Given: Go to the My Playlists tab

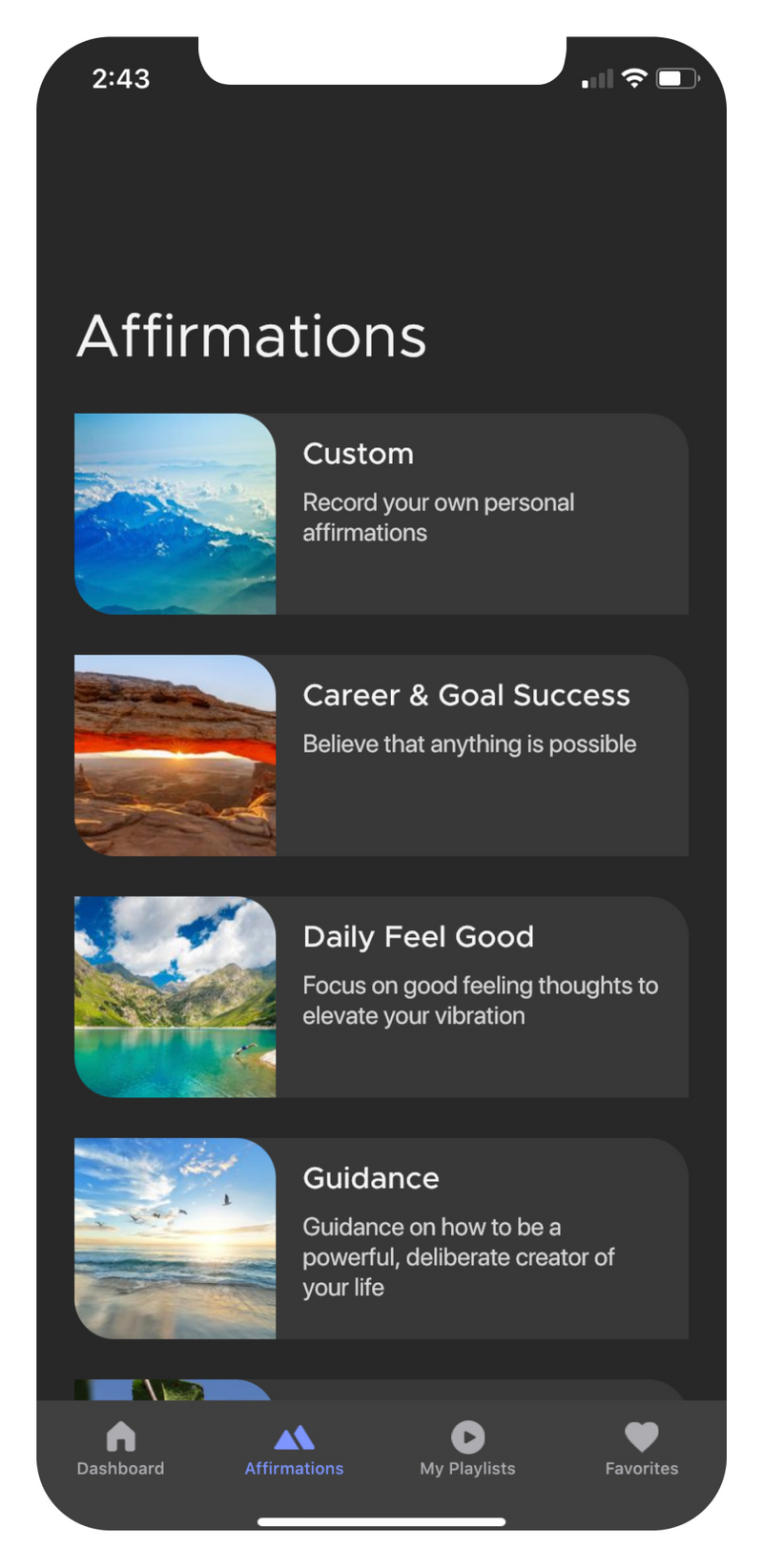Looking at the screenshot, I should click(x=467, y=1449).
